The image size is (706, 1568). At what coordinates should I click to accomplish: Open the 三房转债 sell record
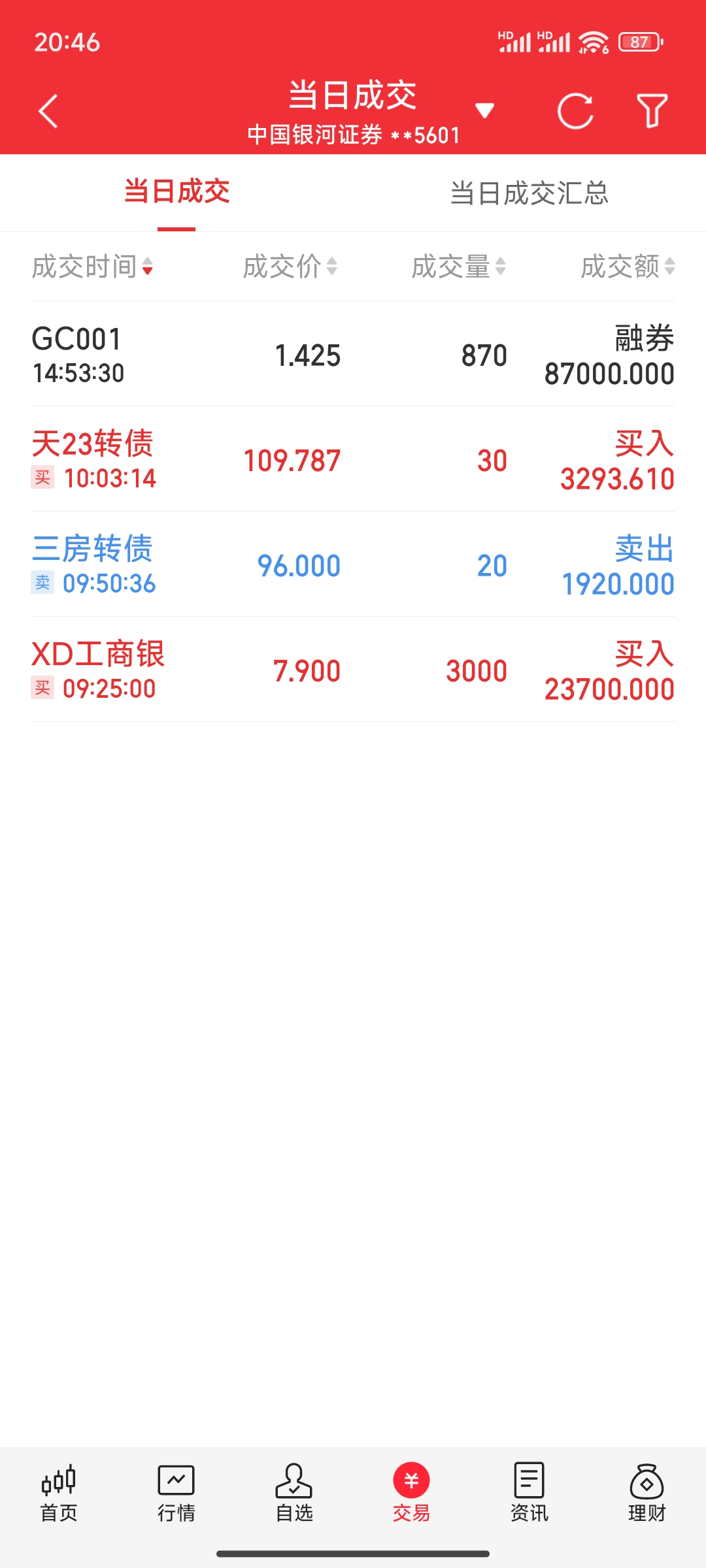point(353,565)
